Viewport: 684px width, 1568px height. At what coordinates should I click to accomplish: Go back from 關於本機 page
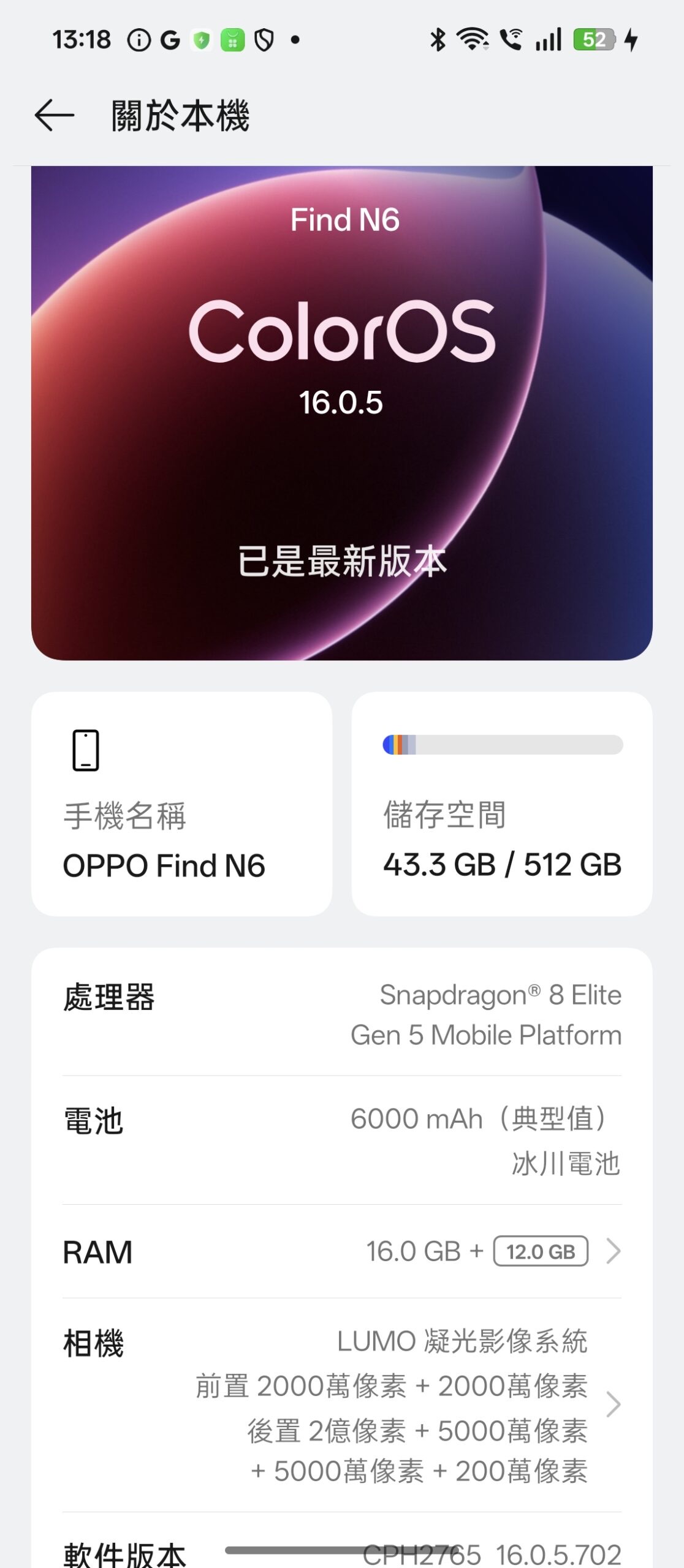pyautogui.click(x=54, y=115)
